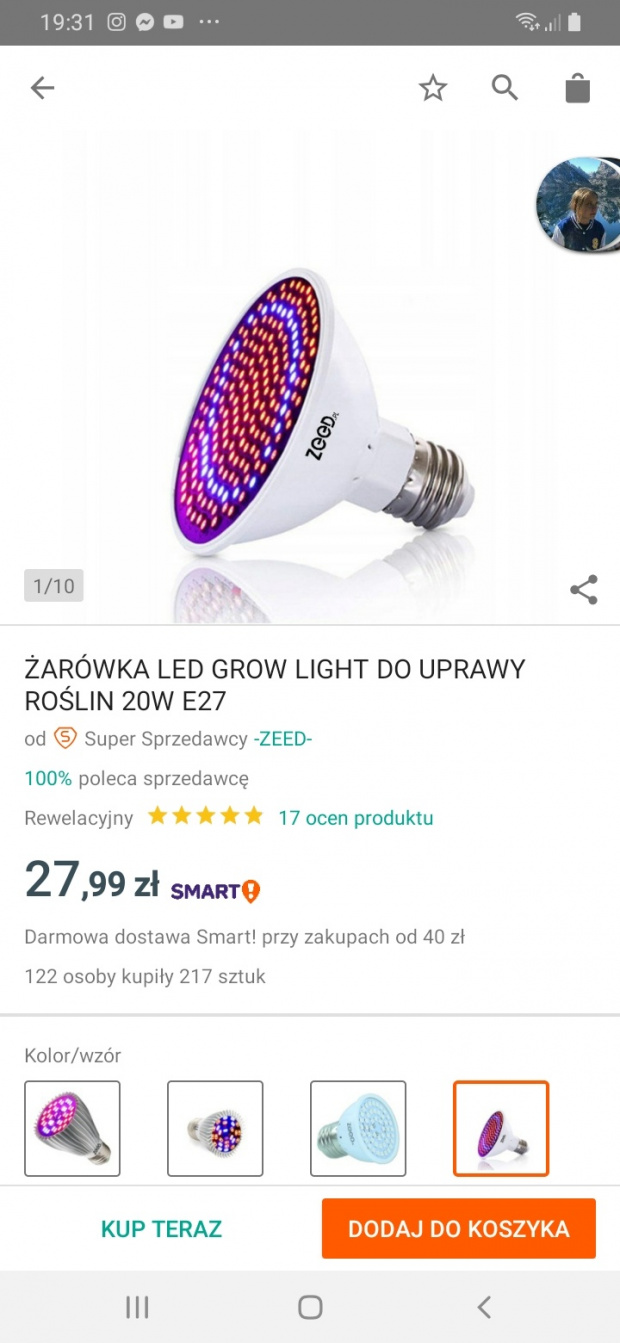
Task: Select the first silver bulb variant
Action: [72, 1128]
